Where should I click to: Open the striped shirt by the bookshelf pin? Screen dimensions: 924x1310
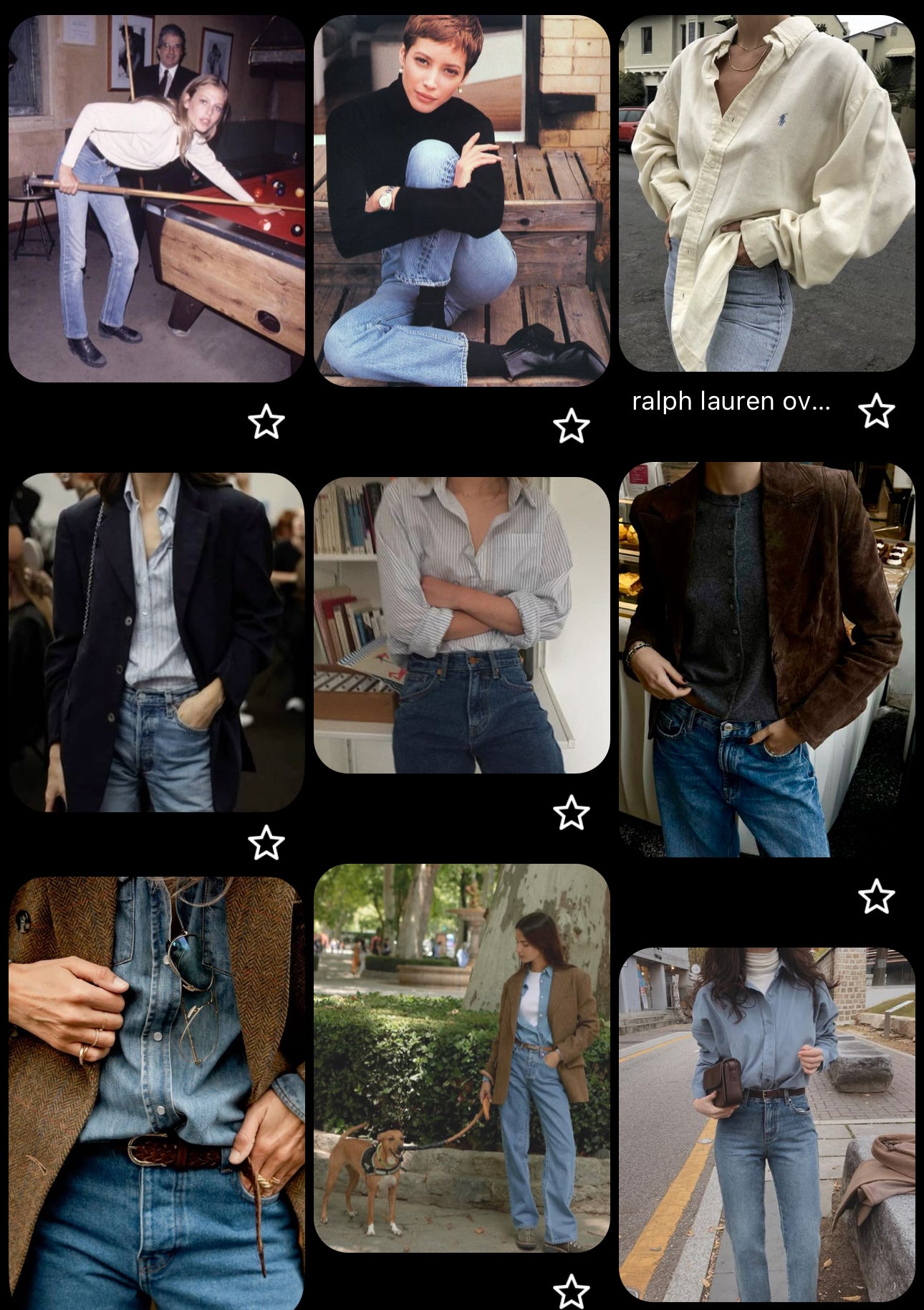pos(461,625)
